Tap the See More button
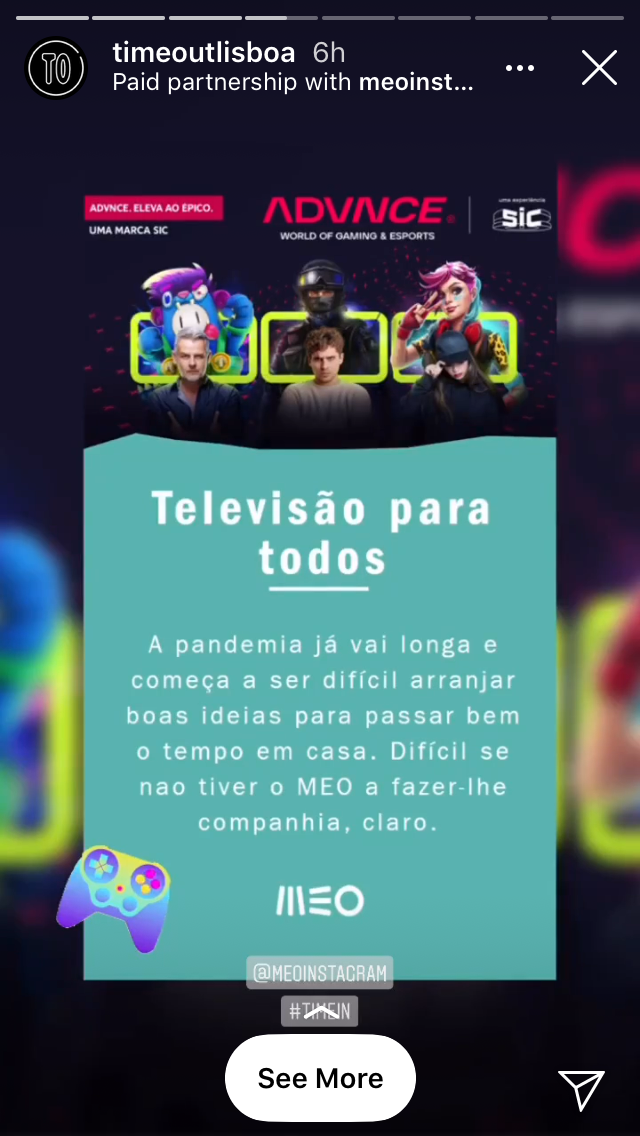The width and height of the screenshot is (640, 1136). pyautogui.click(x=320, y=1078)
